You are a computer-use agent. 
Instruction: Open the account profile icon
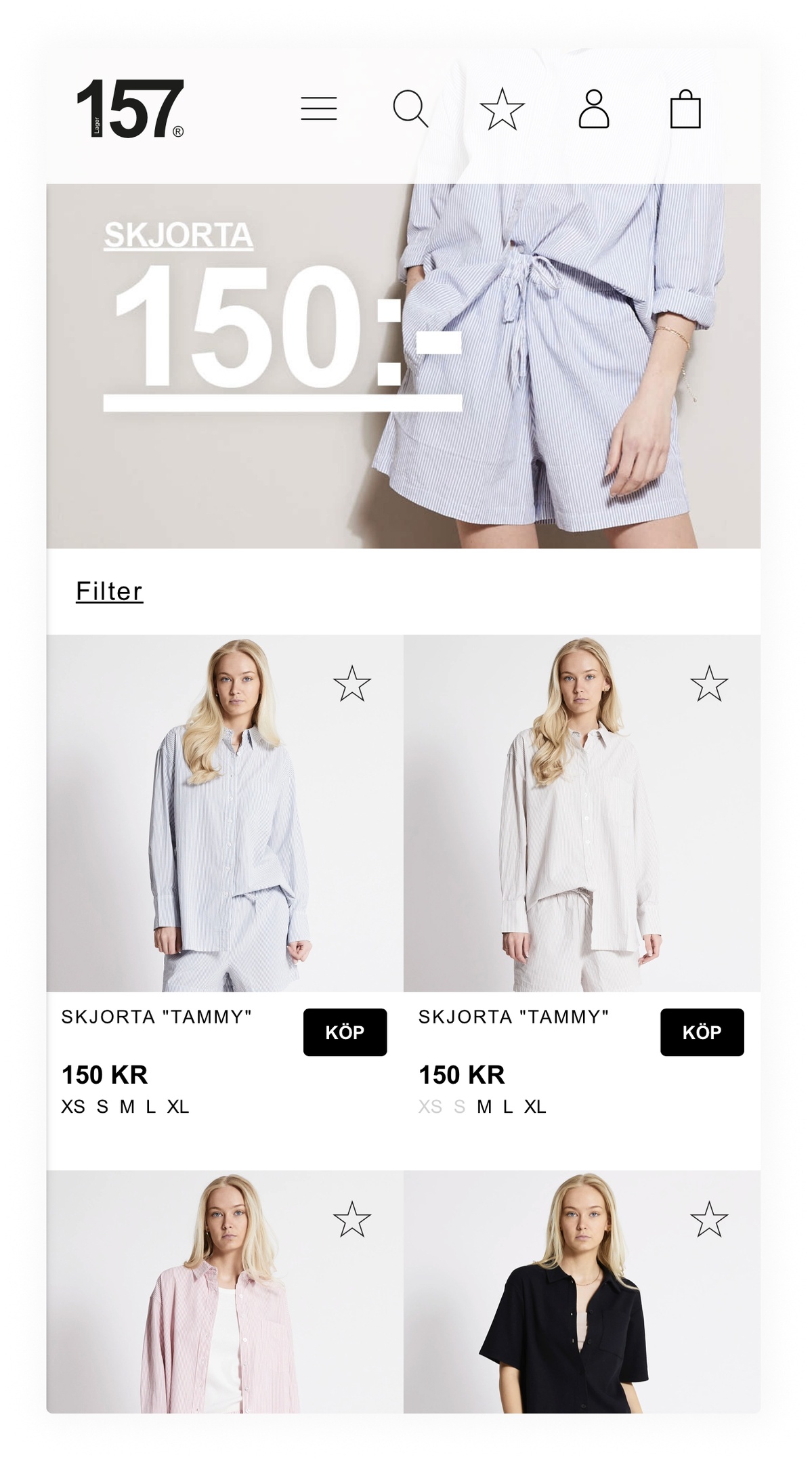pyautogui.click(x=594, y=108)
